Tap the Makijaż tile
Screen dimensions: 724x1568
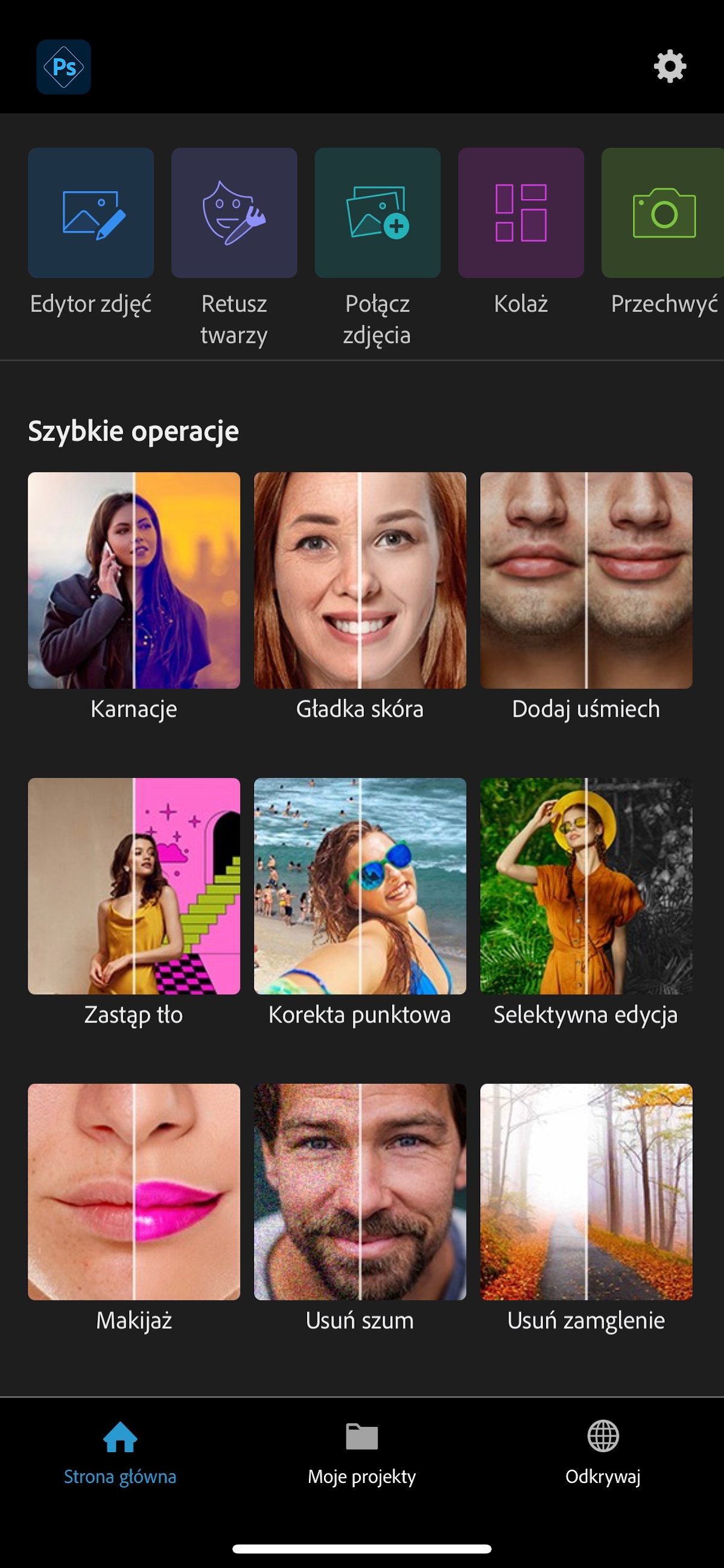click(x=134, y=1191)
